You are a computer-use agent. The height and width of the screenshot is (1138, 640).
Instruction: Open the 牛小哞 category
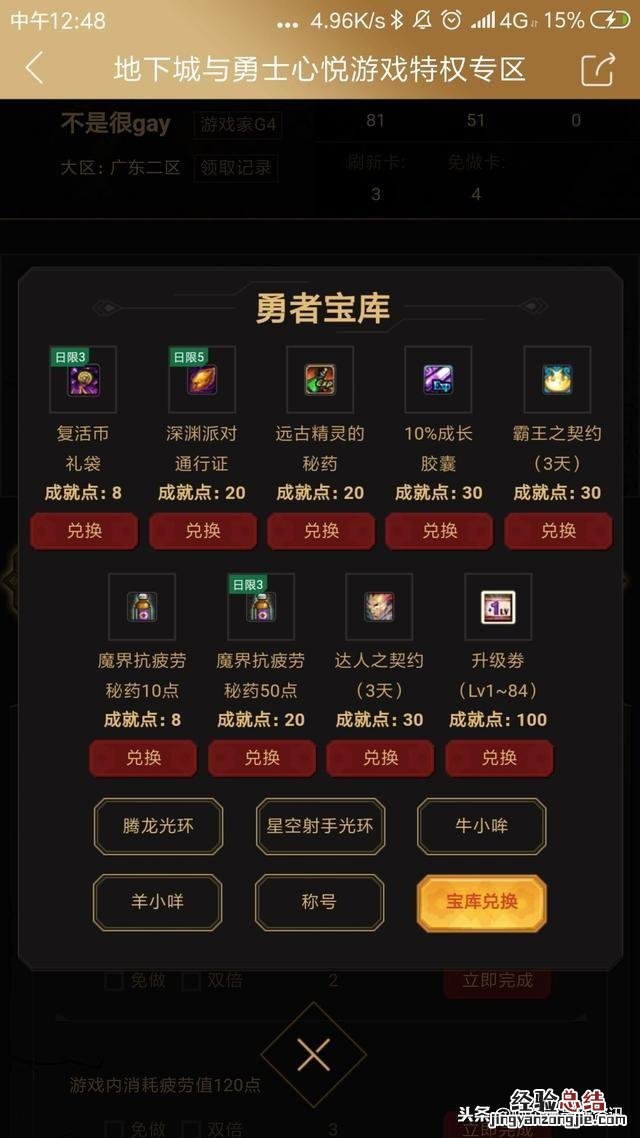482,826
